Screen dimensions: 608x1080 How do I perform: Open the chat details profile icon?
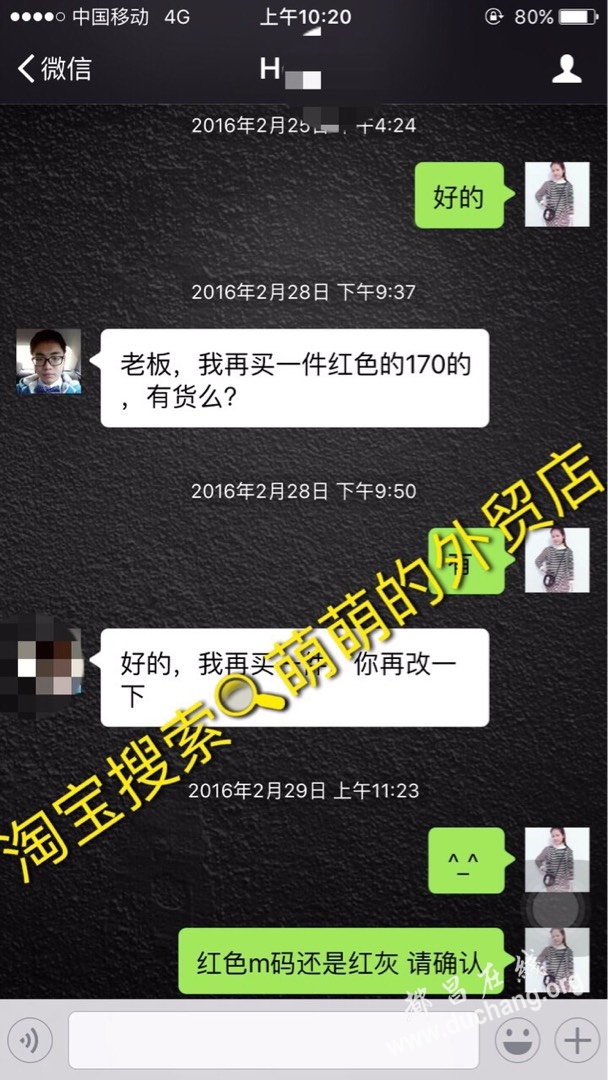567,68
